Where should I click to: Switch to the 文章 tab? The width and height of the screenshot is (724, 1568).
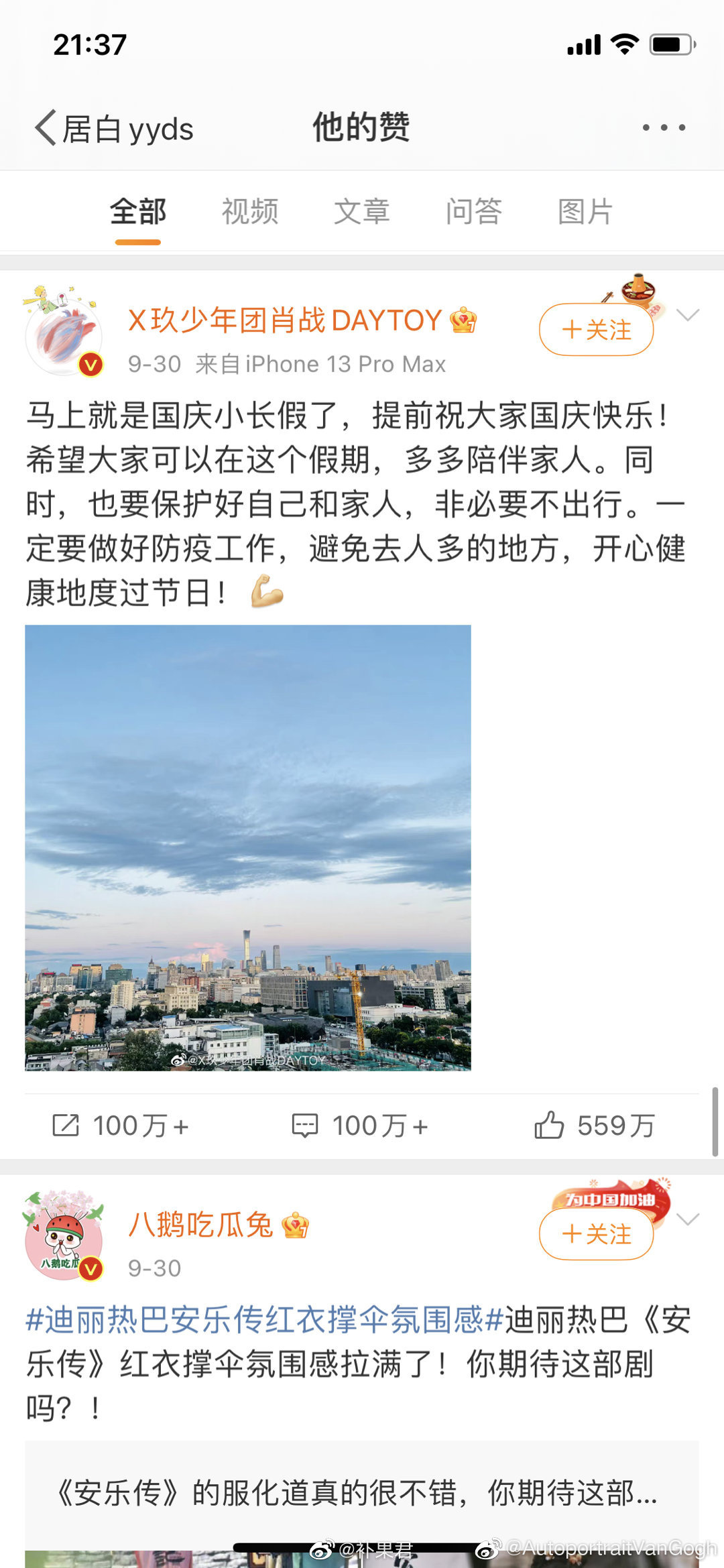(x=361, y=211)
